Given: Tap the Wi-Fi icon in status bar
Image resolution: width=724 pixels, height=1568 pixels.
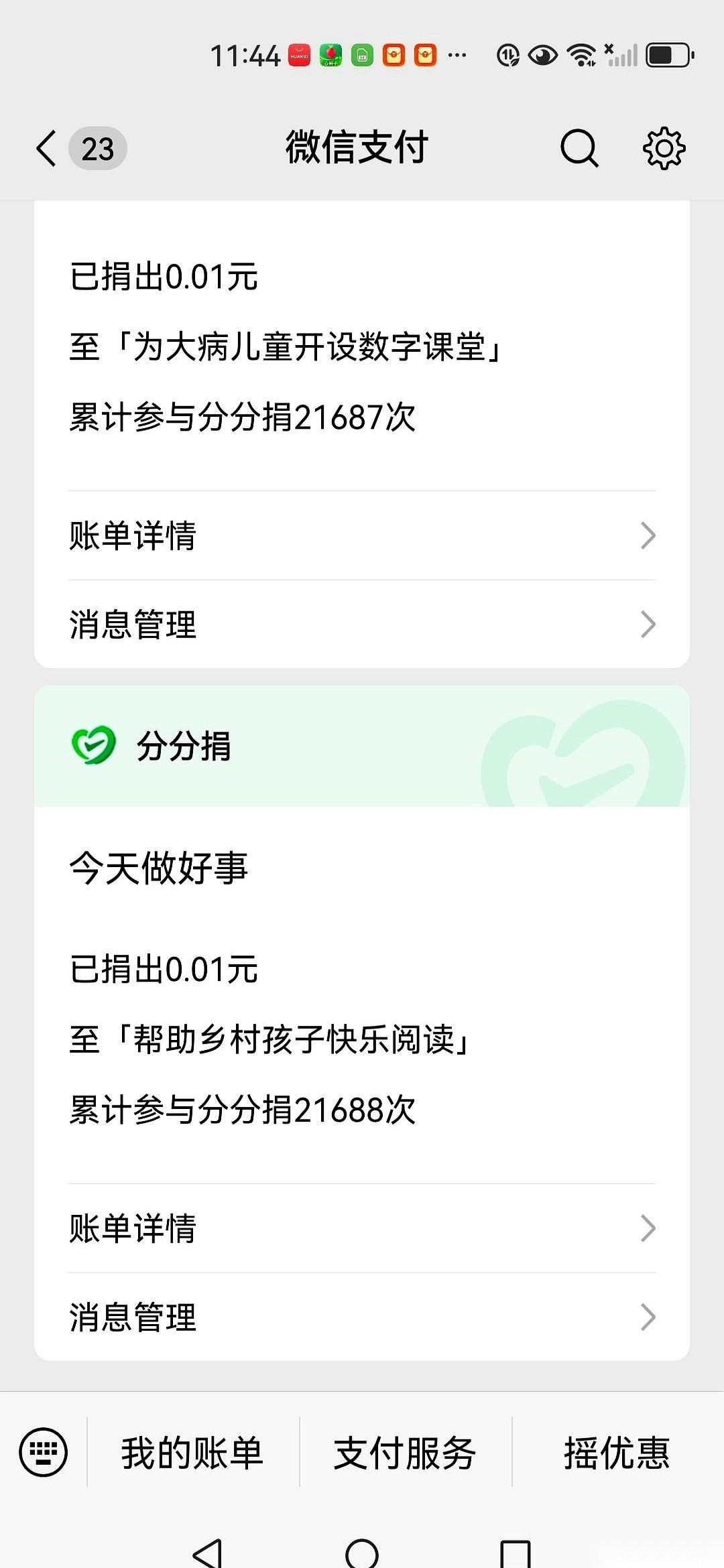Looking at the screenshot, I should tap(582, 56).
